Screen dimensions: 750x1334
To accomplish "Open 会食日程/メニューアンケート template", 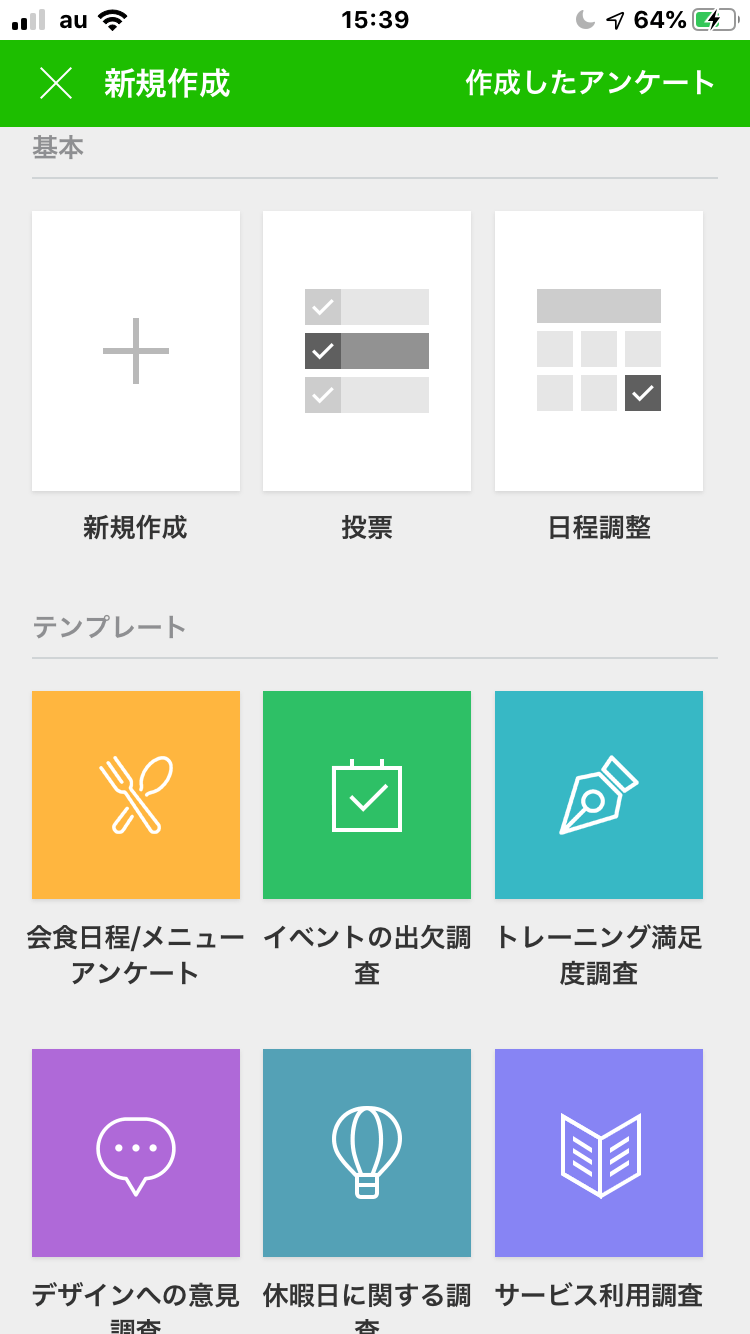I will [x=136, y=795].
